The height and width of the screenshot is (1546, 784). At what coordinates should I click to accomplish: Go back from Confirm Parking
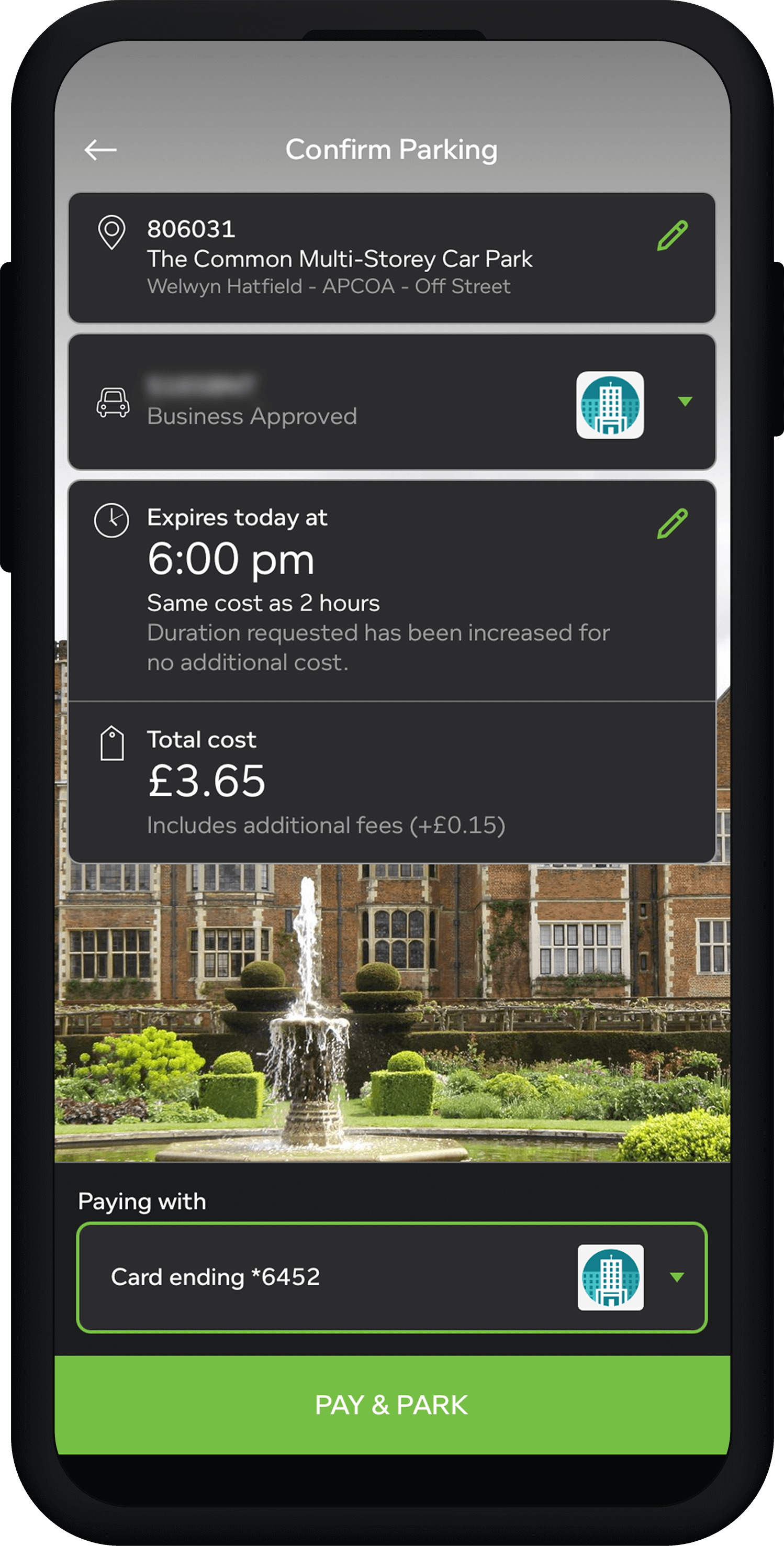(x=100, y=150)
